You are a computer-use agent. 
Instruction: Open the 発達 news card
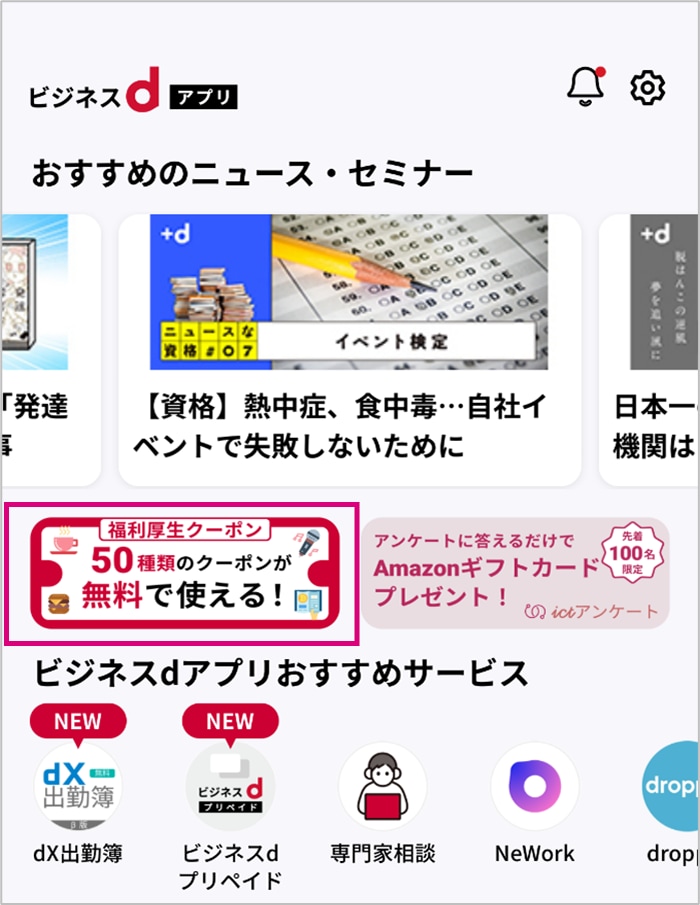point(50,349)
